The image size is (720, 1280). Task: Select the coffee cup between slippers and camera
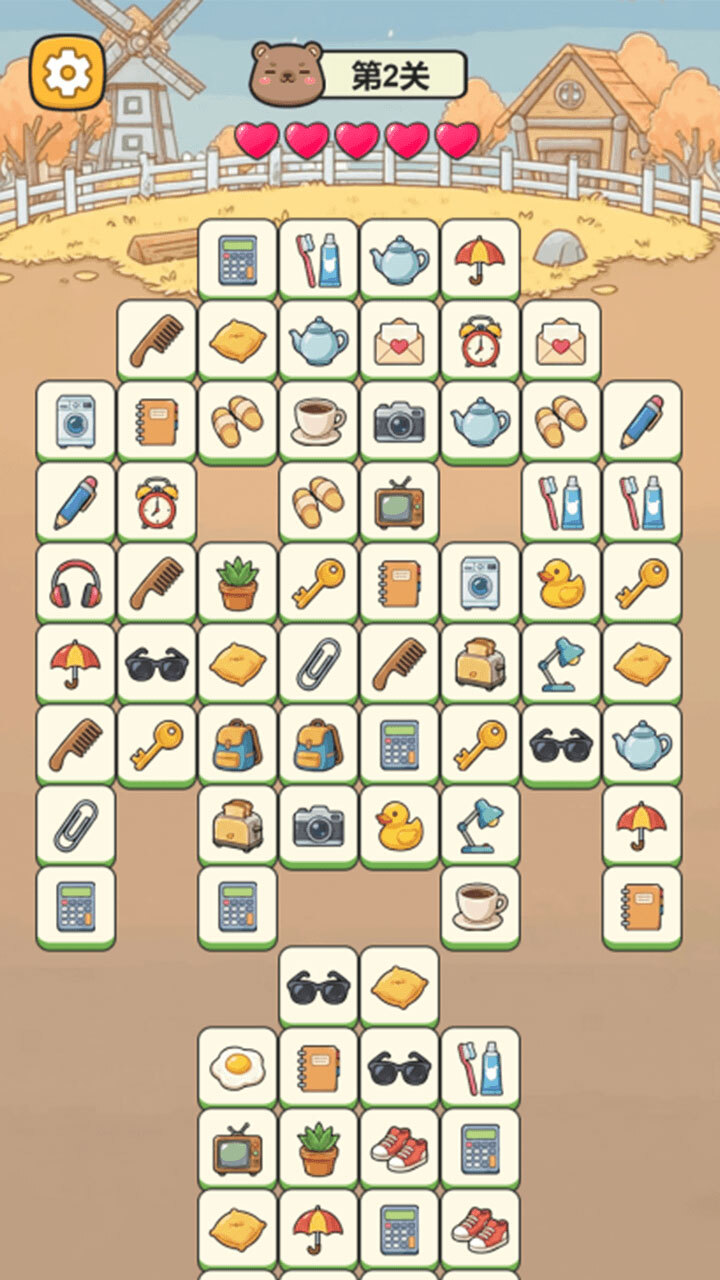[x=318, y=422]
